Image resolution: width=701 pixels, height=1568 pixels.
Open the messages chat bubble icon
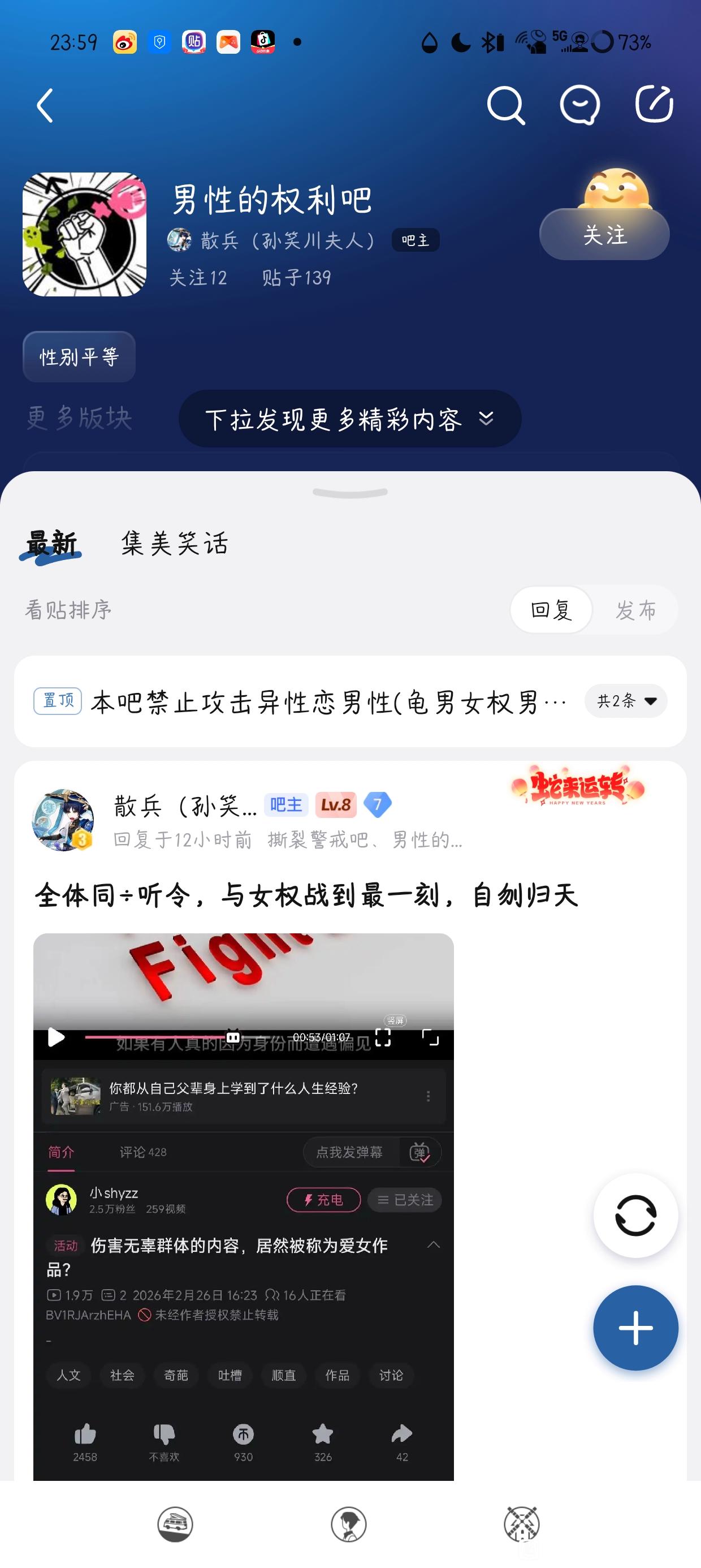point(579,106)
